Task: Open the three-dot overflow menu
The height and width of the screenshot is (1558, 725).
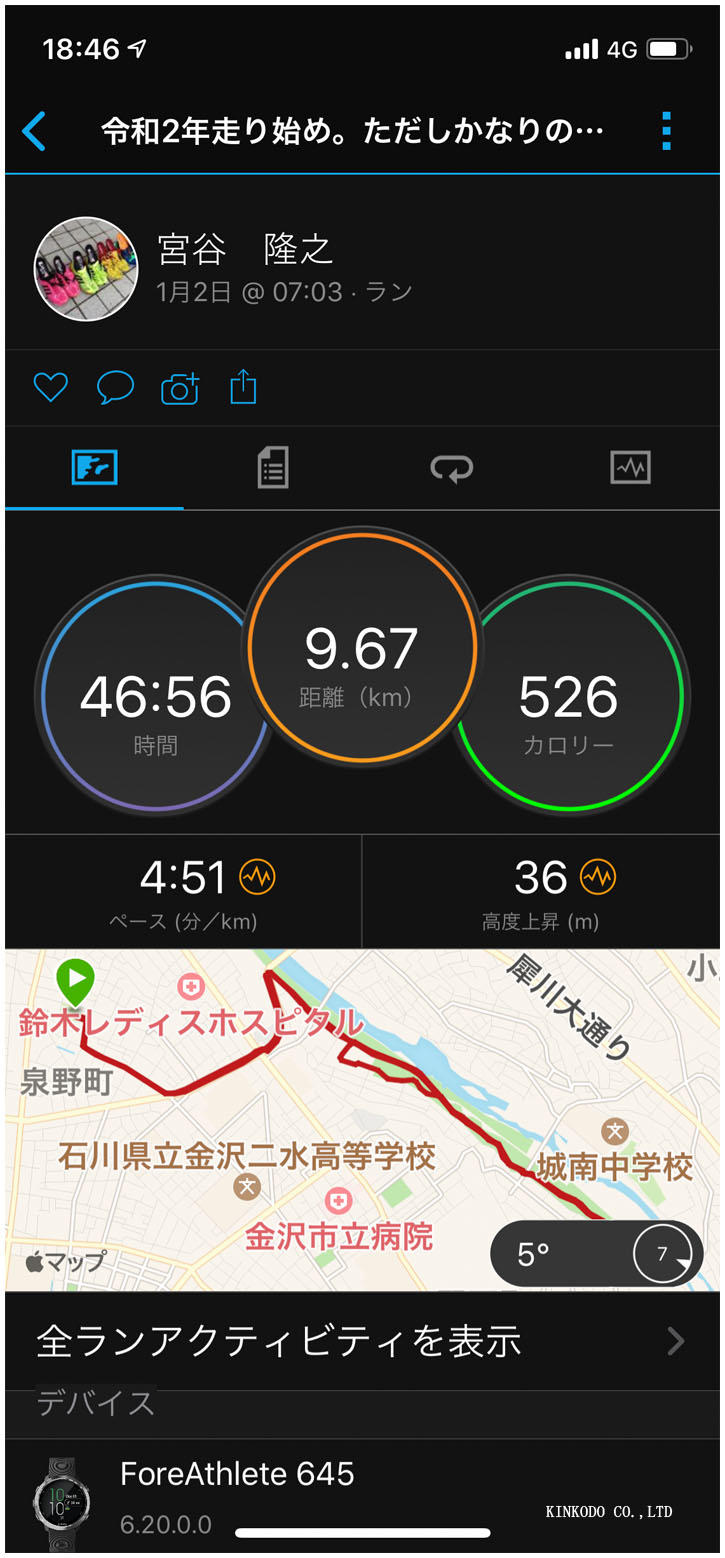Action: coord(666,131)
